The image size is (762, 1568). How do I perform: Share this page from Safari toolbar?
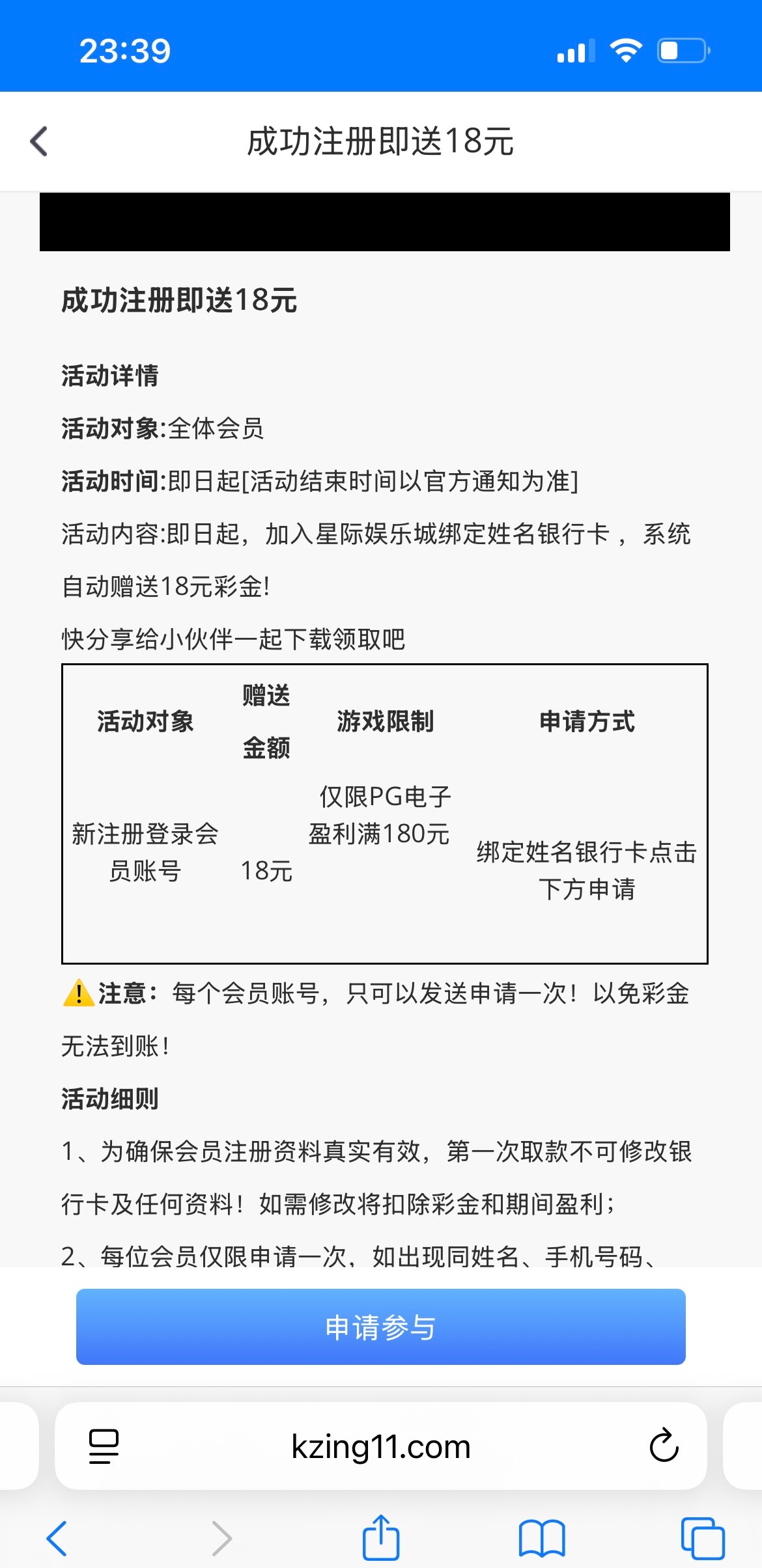380,1537
